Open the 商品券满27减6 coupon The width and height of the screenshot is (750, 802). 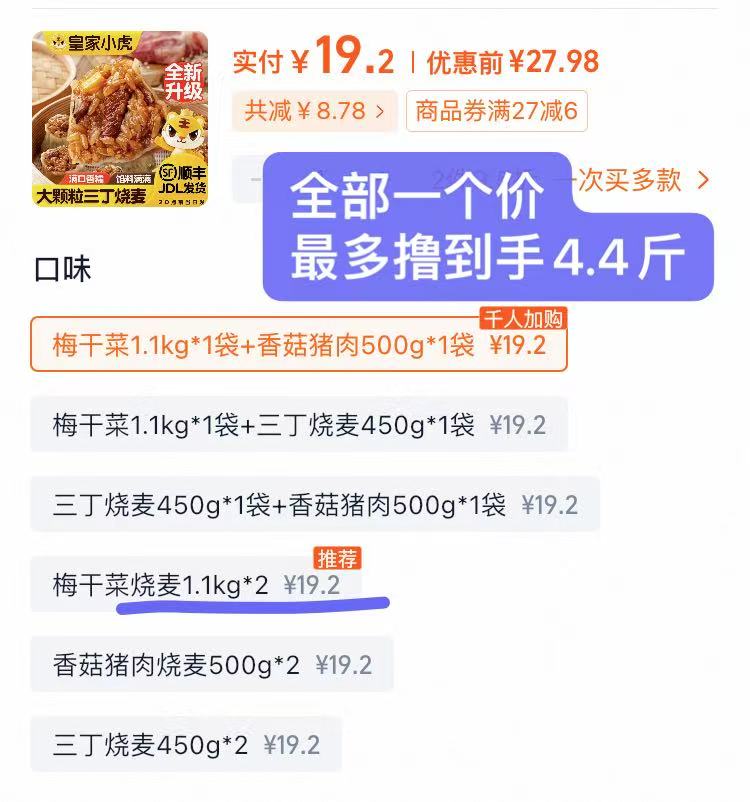(494, 112)
